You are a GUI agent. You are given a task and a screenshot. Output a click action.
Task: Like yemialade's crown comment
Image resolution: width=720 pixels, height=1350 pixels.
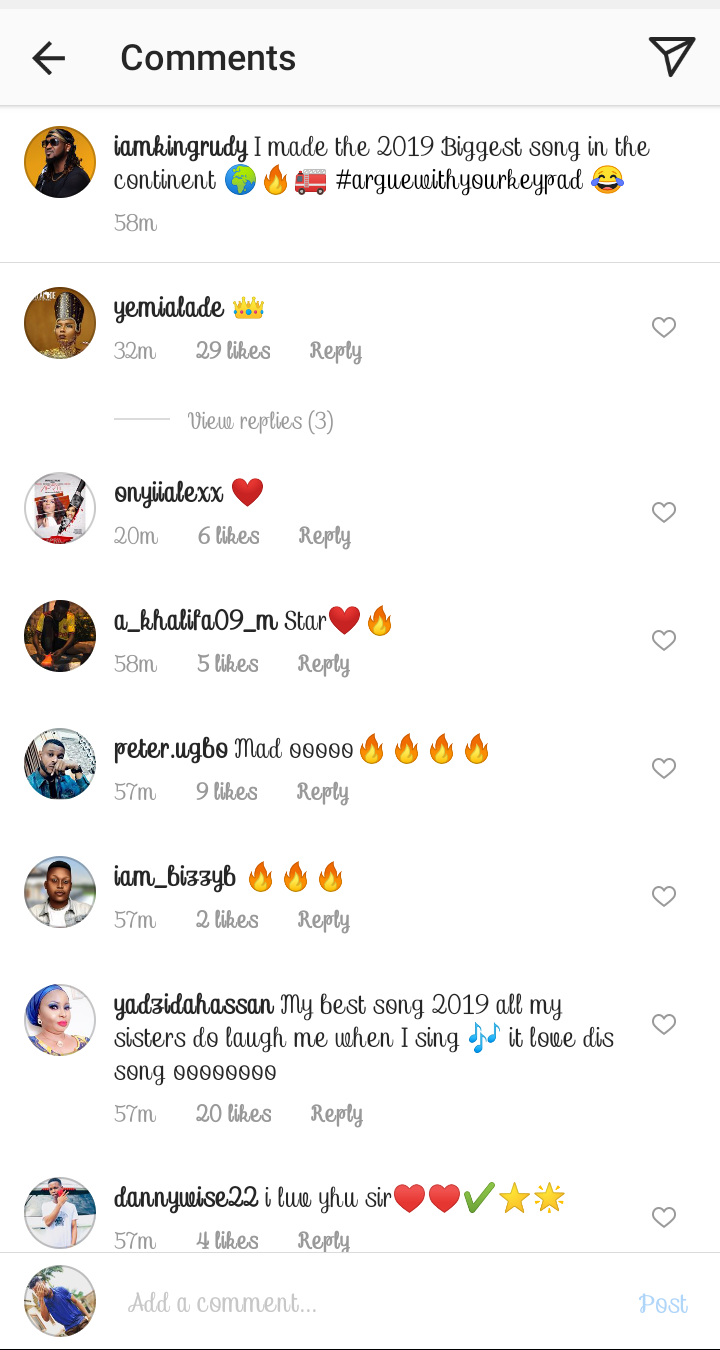point(664,327)
